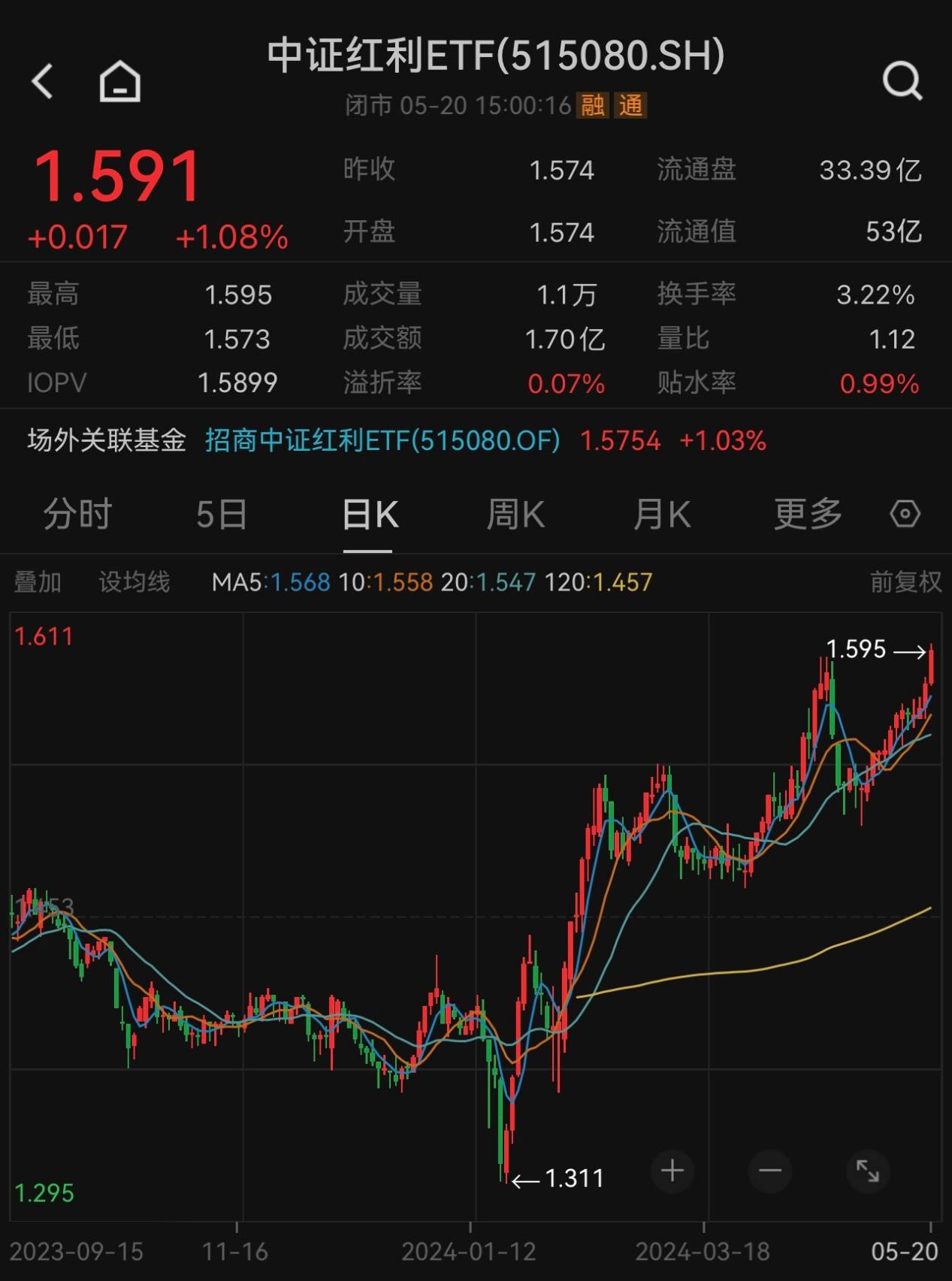Switch to the 周K weekly chart tab

click(x=514, y=515)
